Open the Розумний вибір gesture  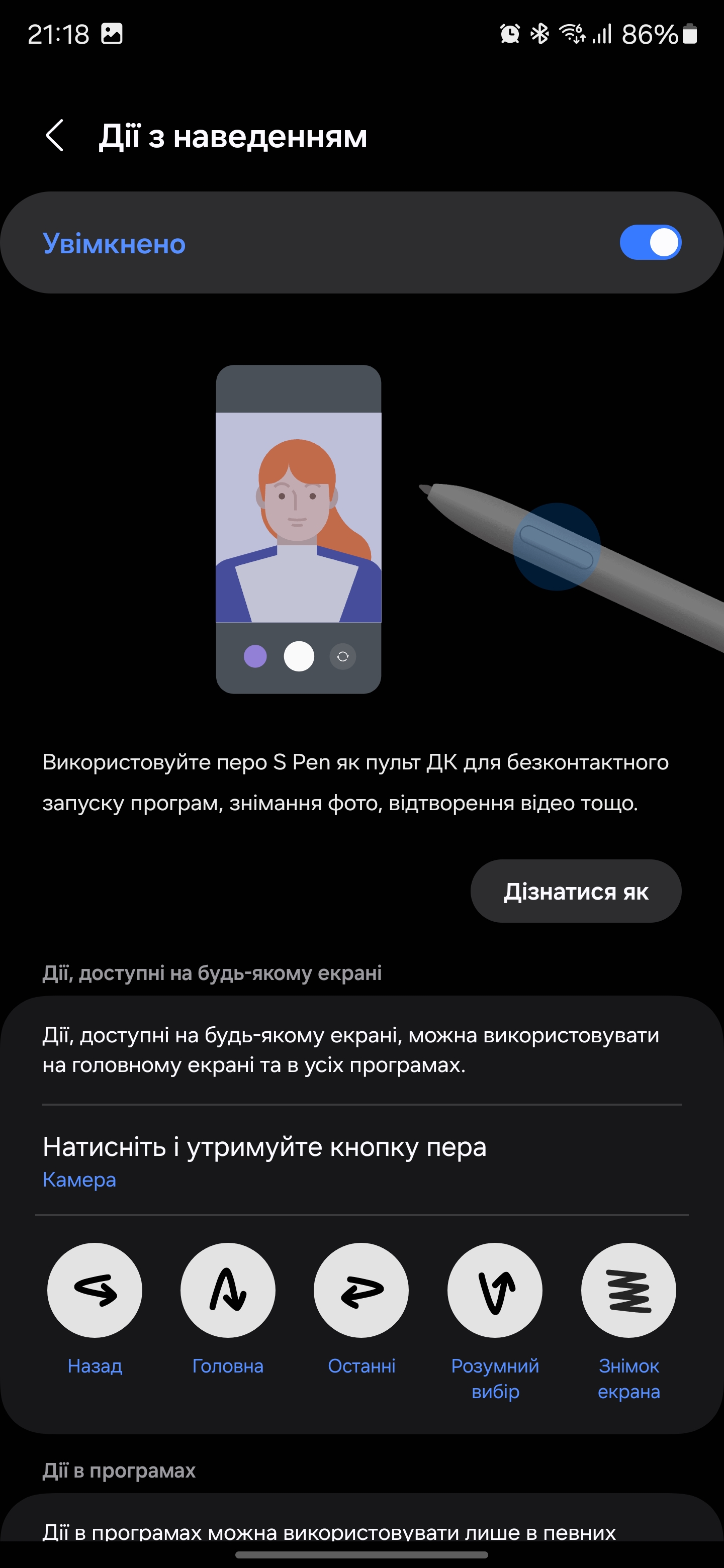click(494, 1291)
